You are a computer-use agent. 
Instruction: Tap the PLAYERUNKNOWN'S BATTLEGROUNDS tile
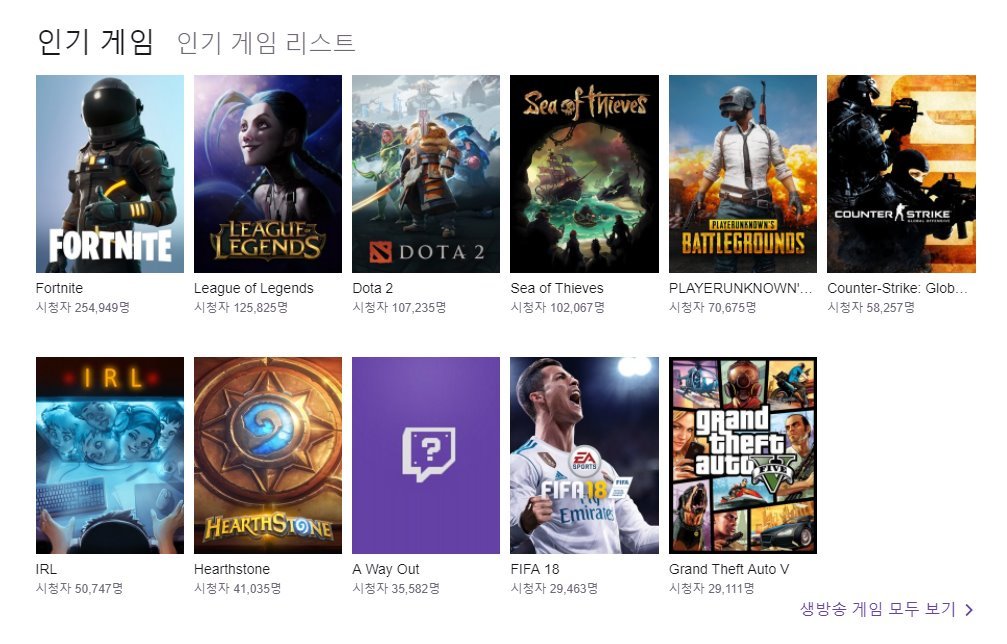743,174
